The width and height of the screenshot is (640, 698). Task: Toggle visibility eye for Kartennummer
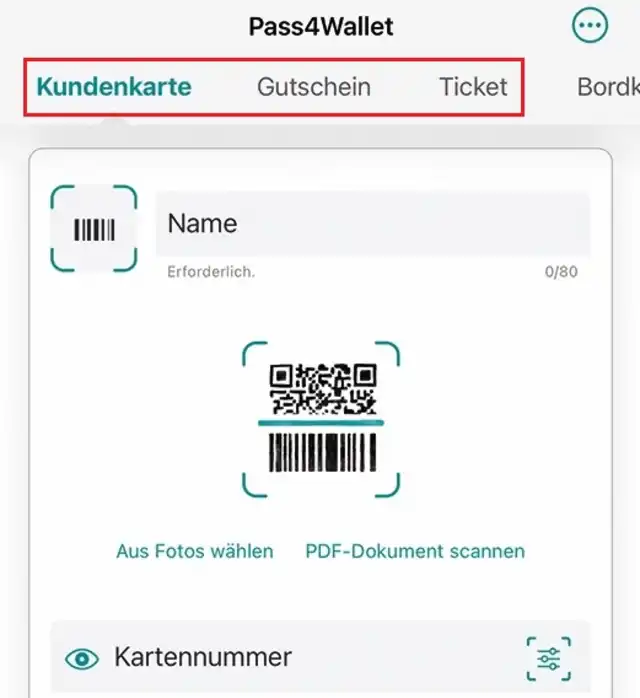click(x=82, y=659)
